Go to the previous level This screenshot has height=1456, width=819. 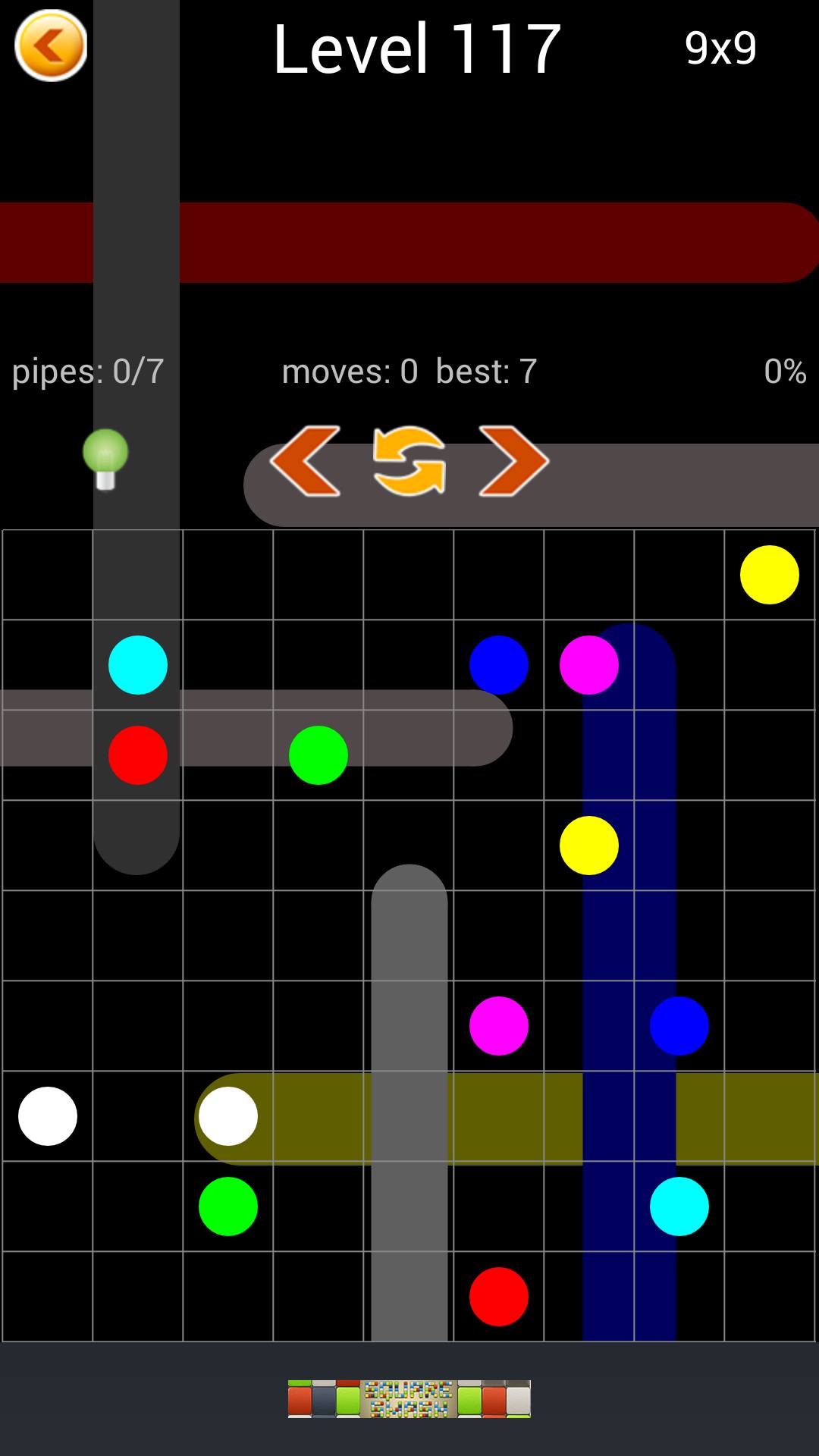[x=306, y=461]
